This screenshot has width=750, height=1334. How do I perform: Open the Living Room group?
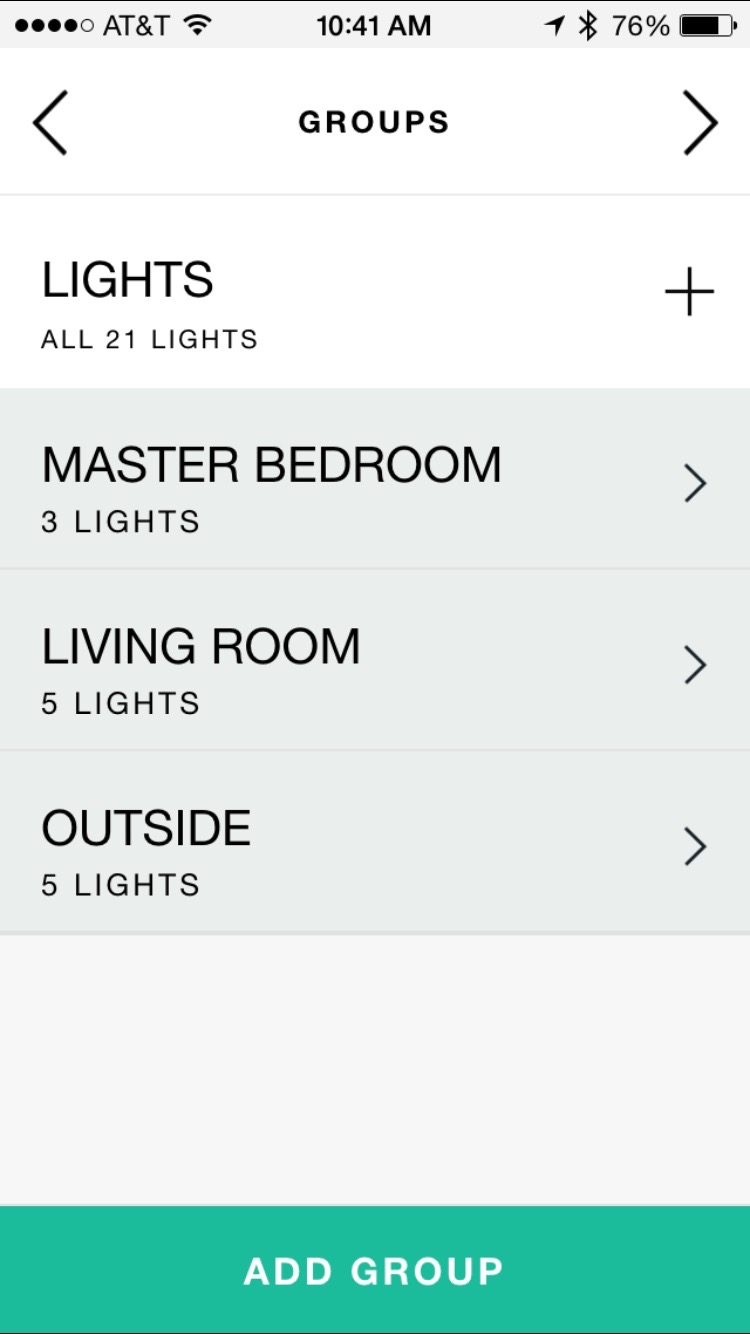pos(375,662)
